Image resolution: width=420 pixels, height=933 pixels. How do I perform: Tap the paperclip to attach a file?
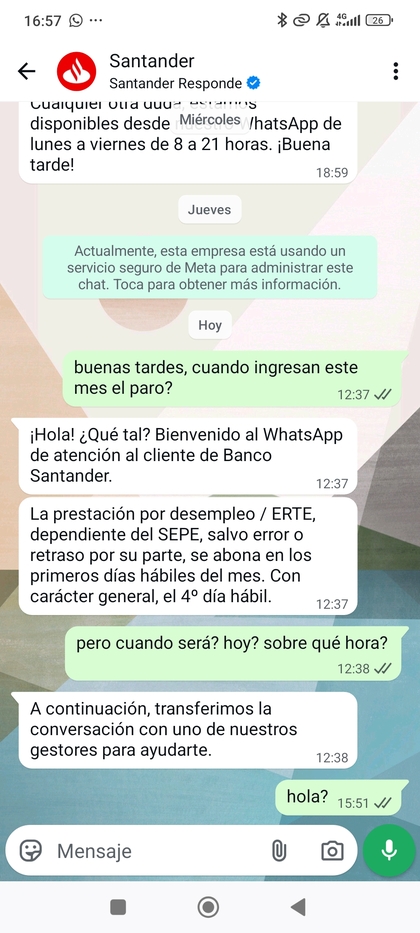click(278, 851)
